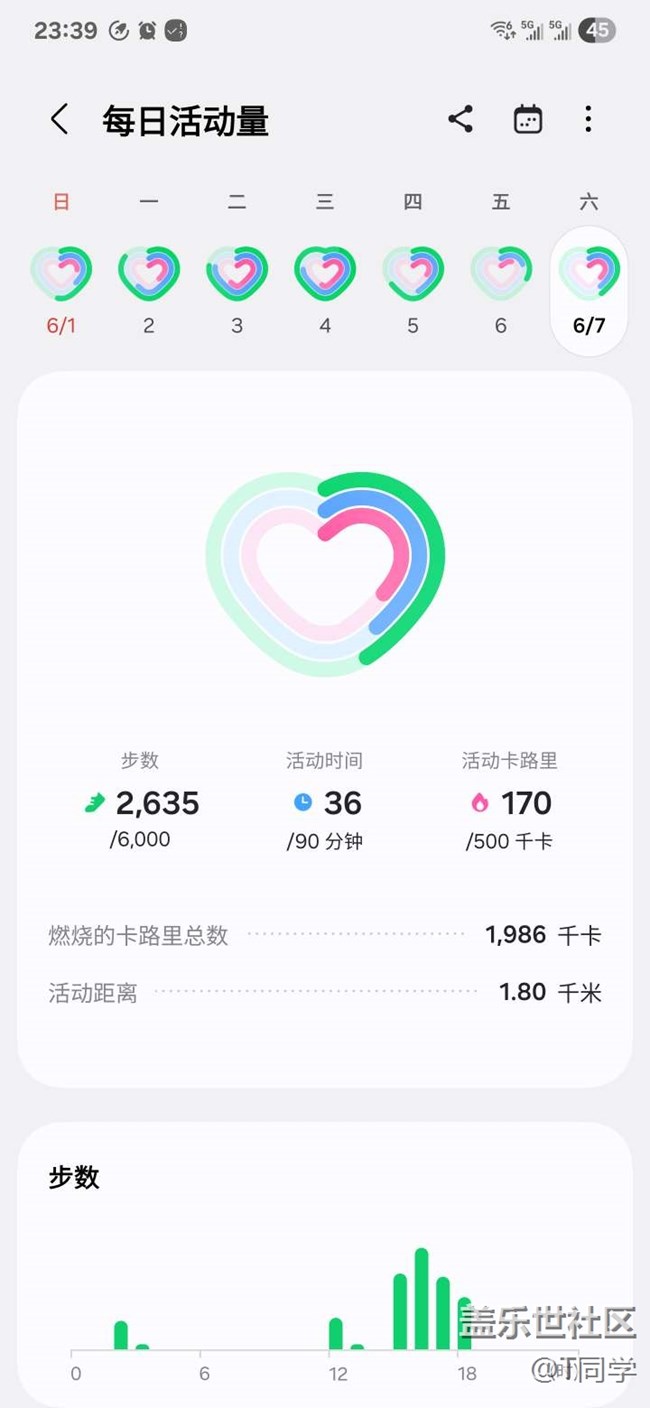This screenshot has height=1408, width=650.
Task: Open the calendar date picker
Action: click(x=527, y=120)
